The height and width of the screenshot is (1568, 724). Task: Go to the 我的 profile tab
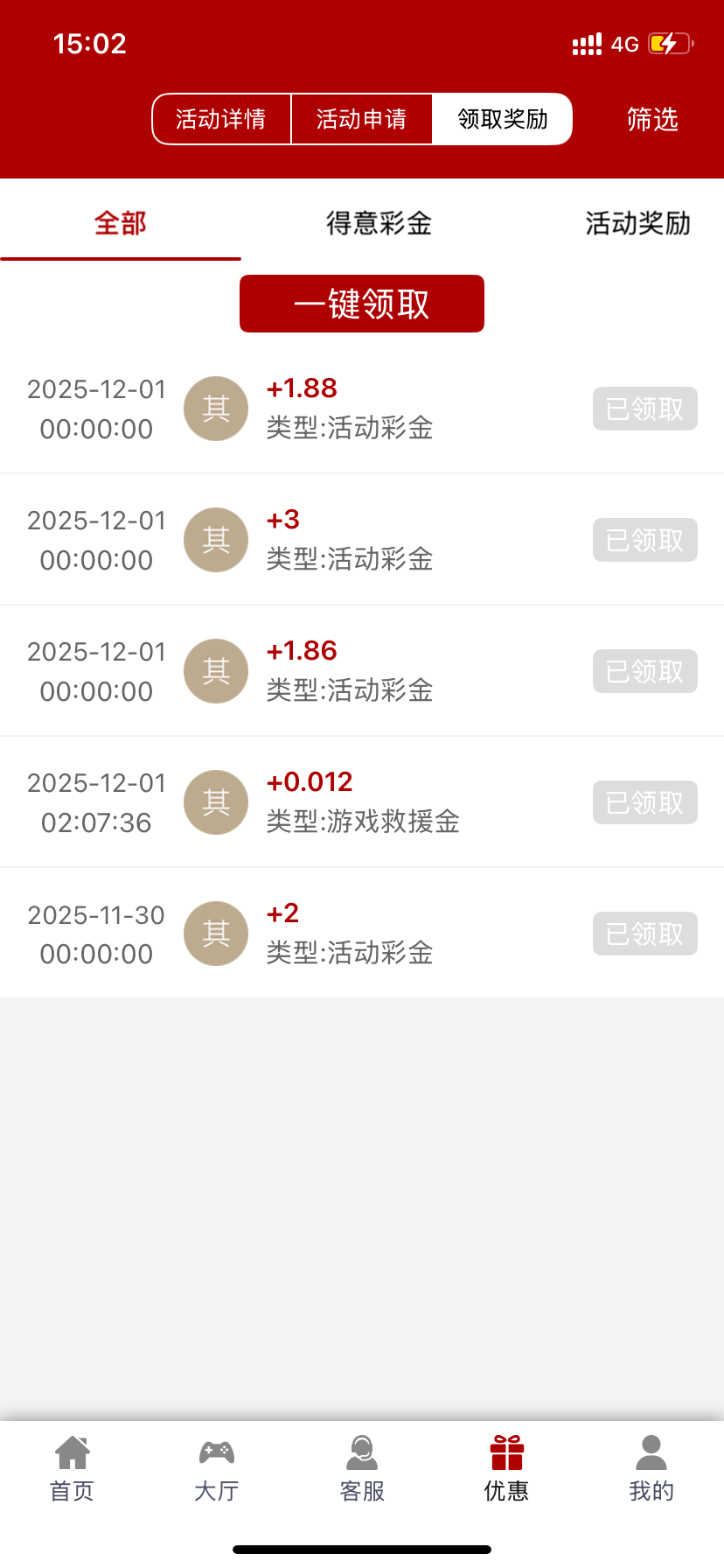(651, 1469)
